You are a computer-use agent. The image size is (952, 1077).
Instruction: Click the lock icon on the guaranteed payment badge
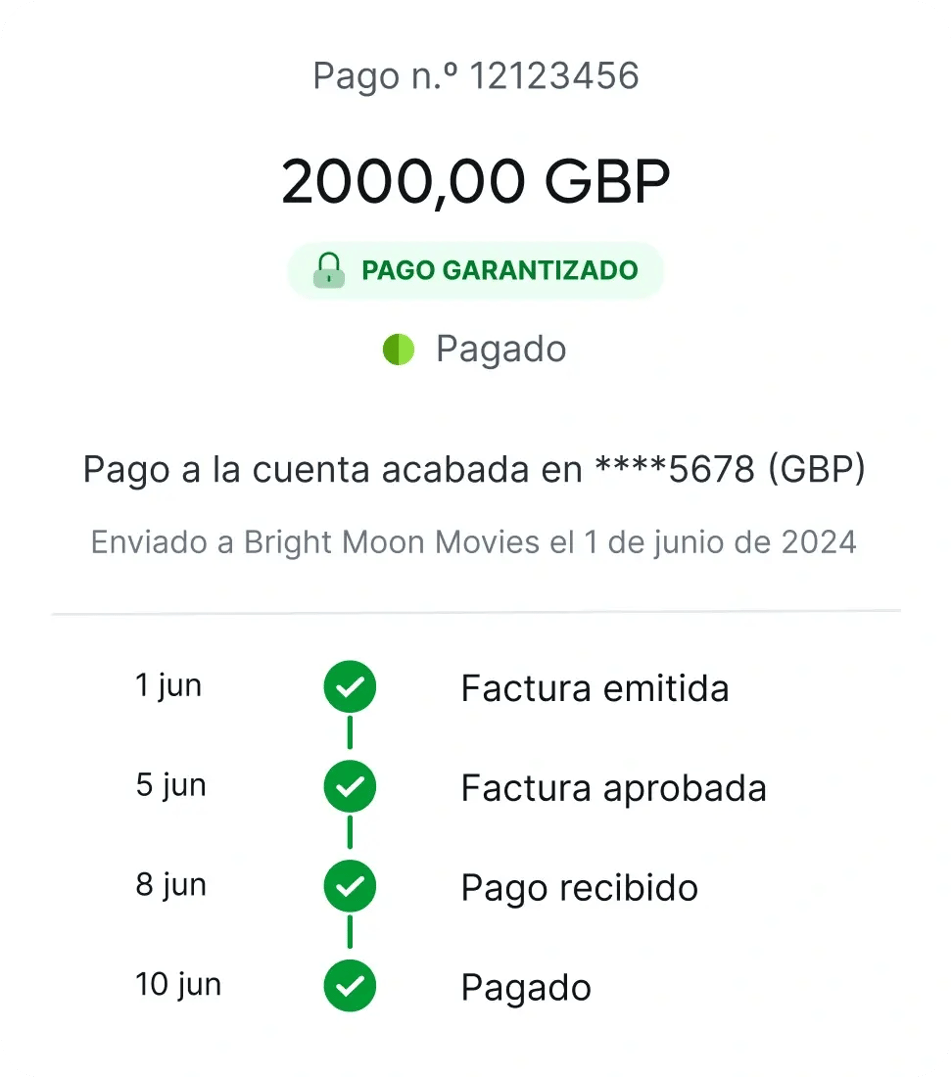tap(330, 269)
